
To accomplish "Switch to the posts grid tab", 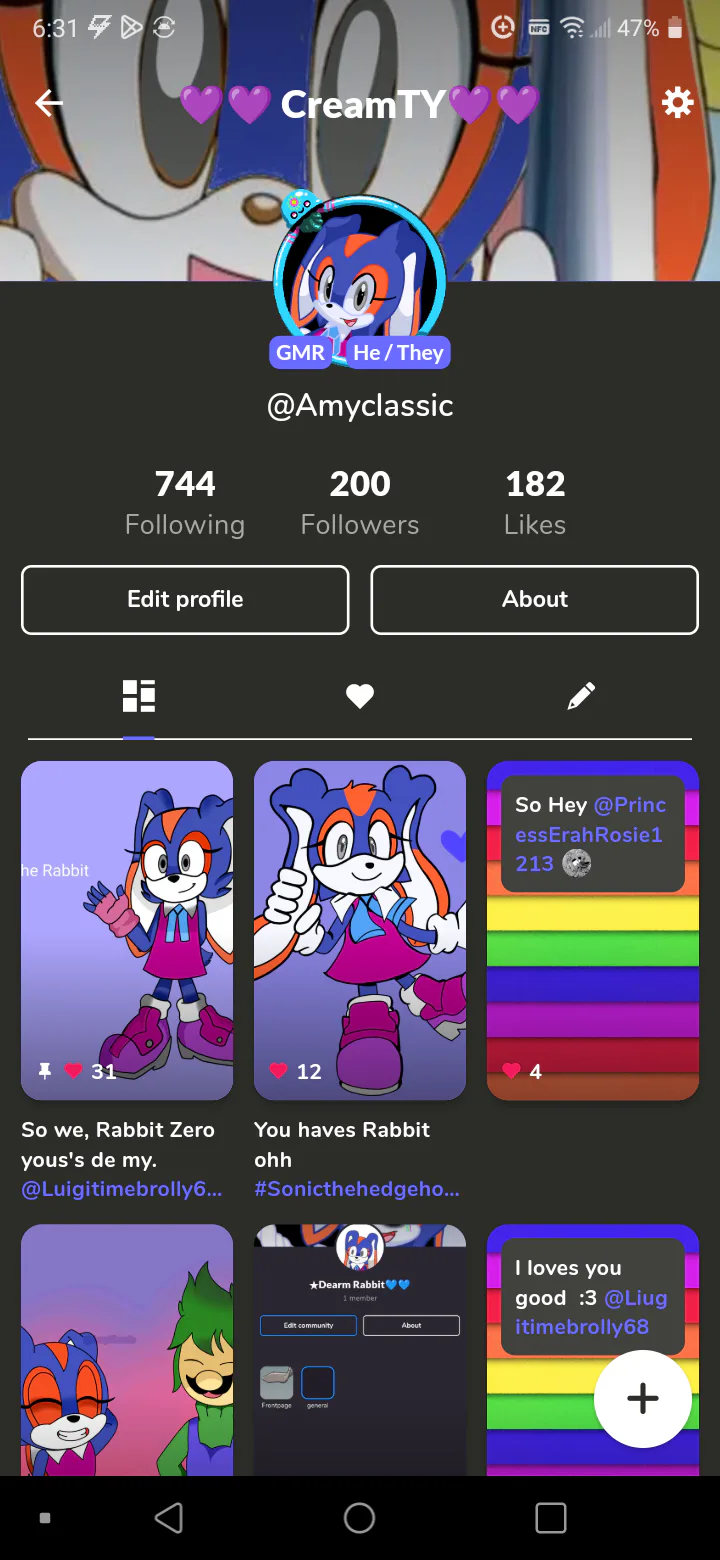I will (x=139, y=696).
